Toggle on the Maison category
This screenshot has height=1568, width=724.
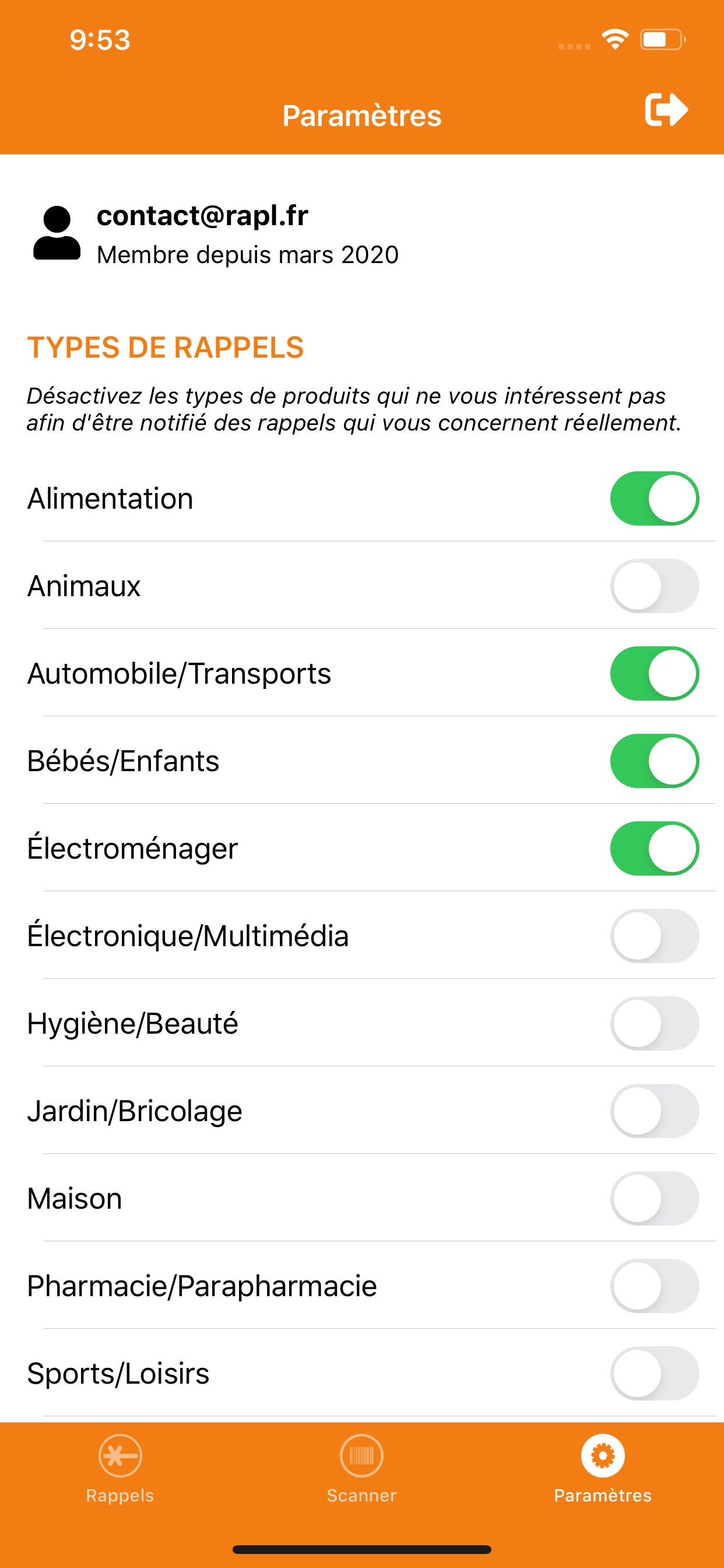coord(655,1199)
